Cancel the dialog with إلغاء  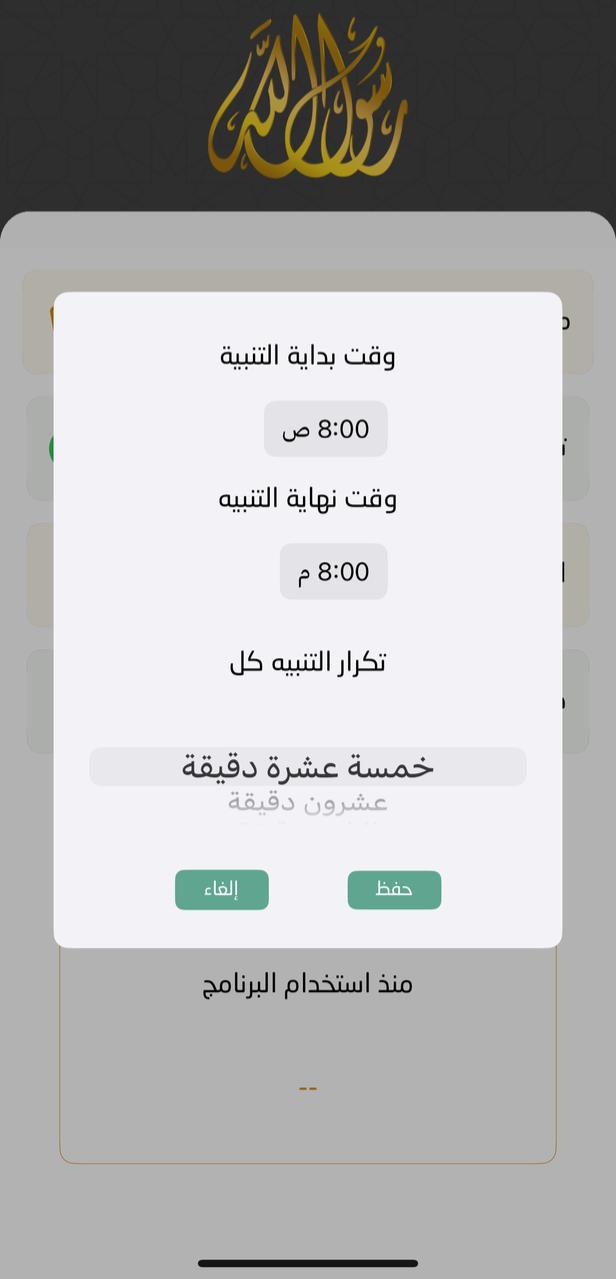point(221,890)
